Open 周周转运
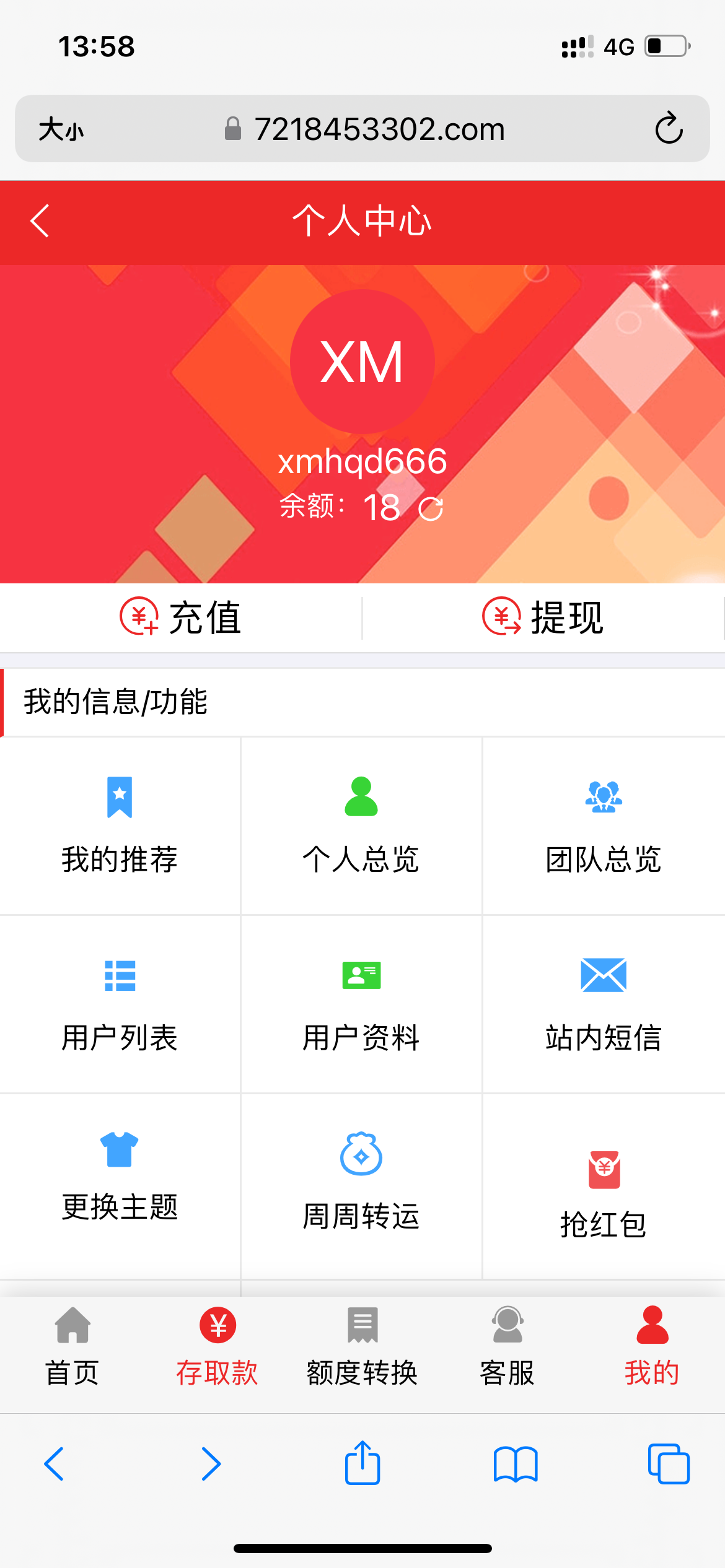This screenshot has width=725, height=1568. 361,1182
